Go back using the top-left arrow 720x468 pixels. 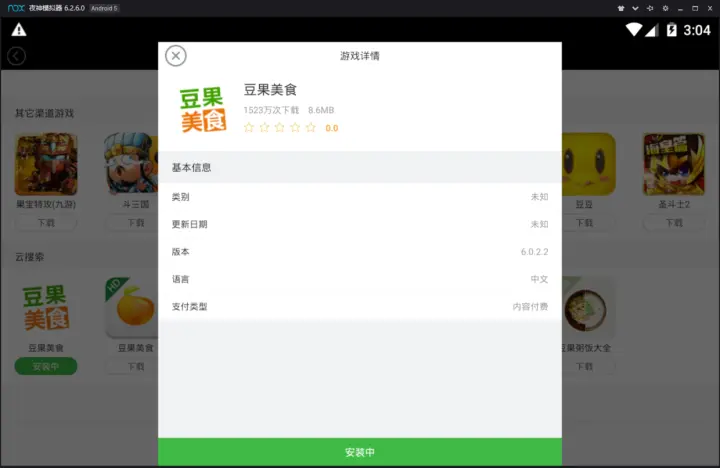[17, 57]
